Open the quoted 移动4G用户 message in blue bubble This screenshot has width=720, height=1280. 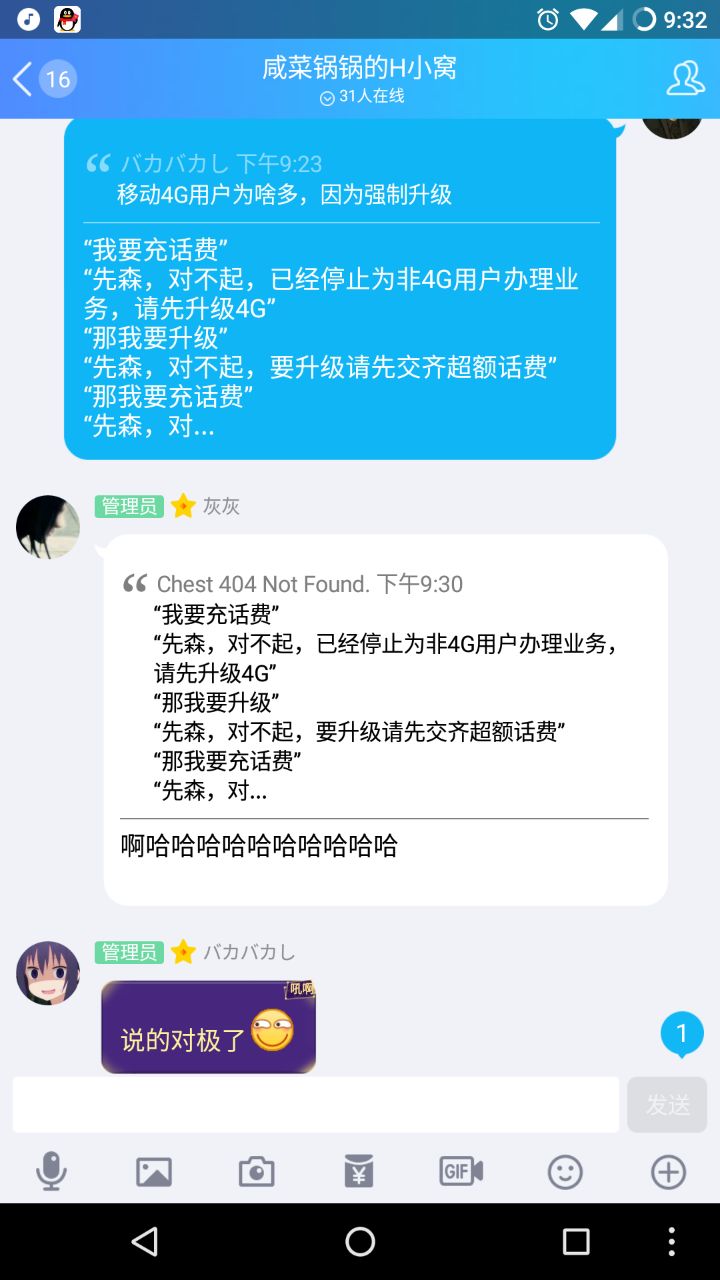point(340,180)
